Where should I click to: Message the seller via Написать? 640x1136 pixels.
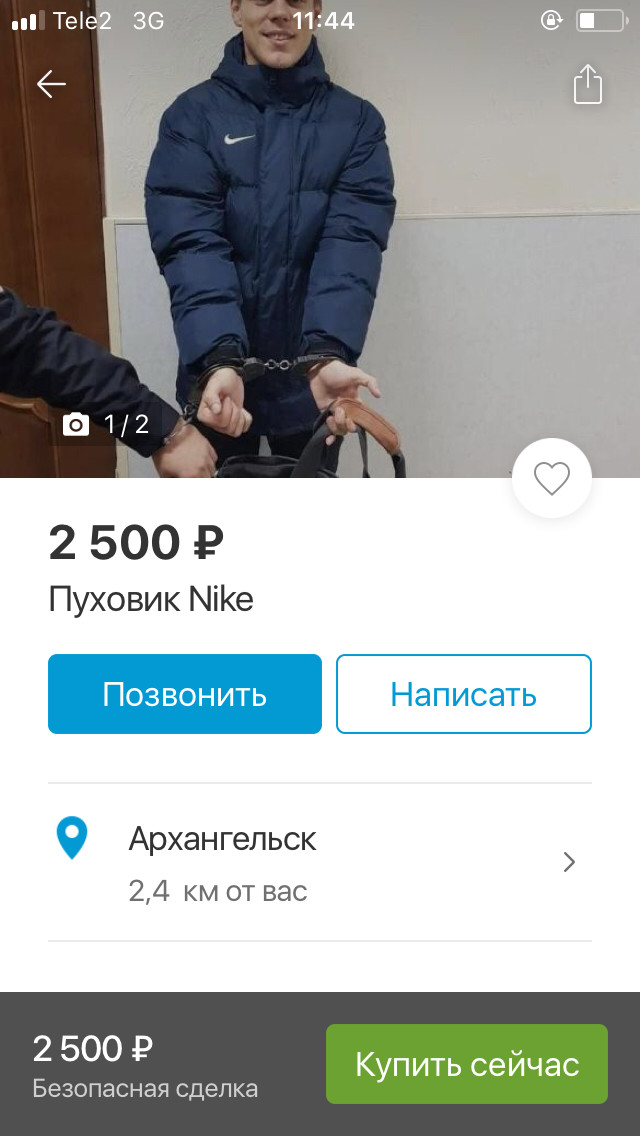pos(463,694)
